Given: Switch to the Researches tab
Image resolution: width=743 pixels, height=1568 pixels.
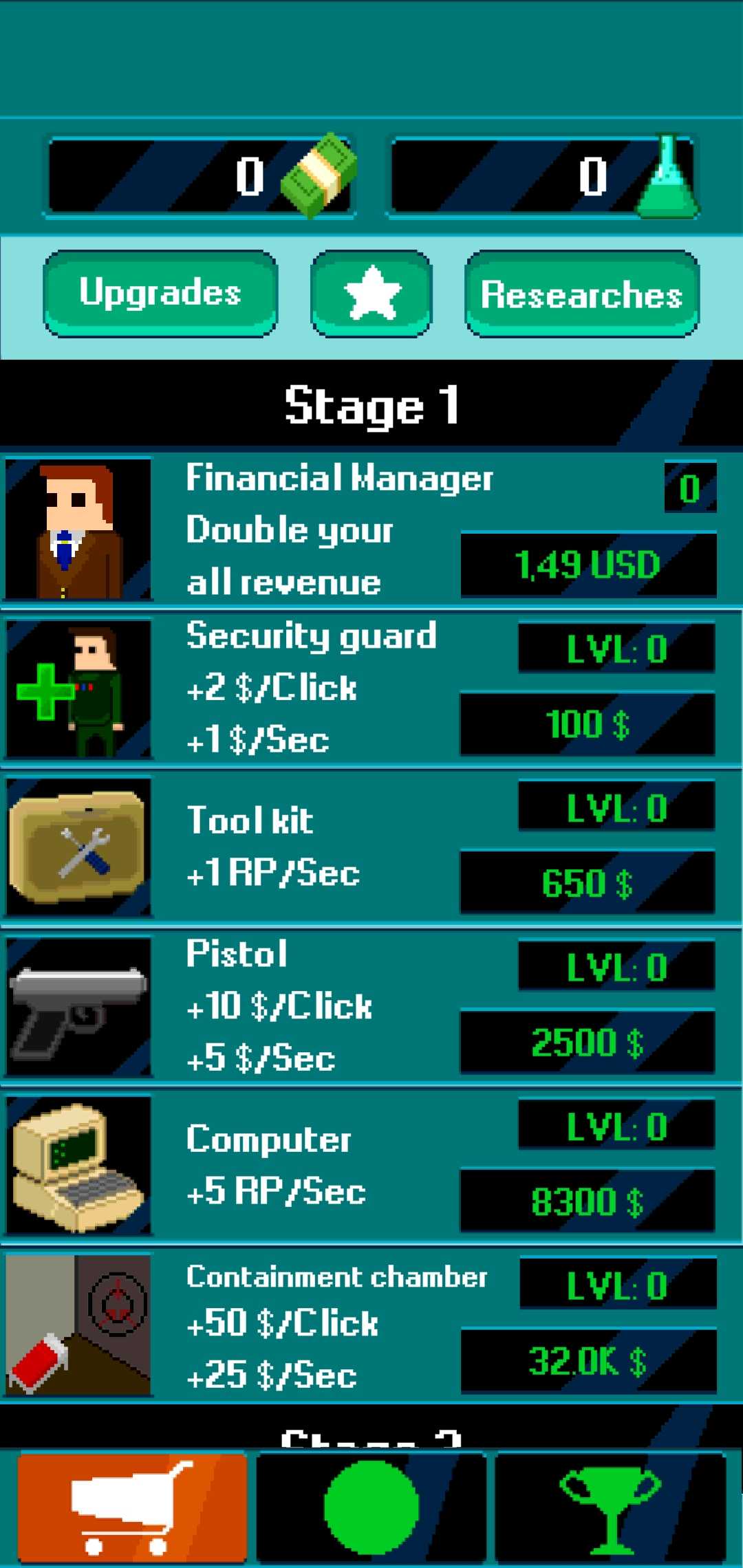Looking at the screenshot, I should (x=582, y=294).
